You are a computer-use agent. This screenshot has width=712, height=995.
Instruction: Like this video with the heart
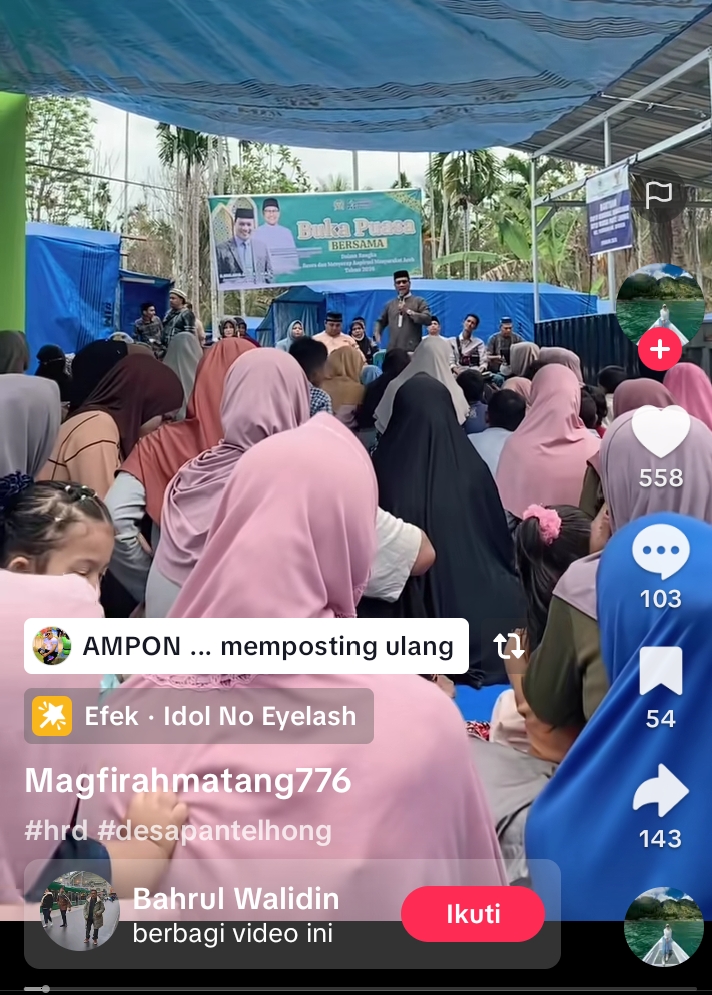660,432
